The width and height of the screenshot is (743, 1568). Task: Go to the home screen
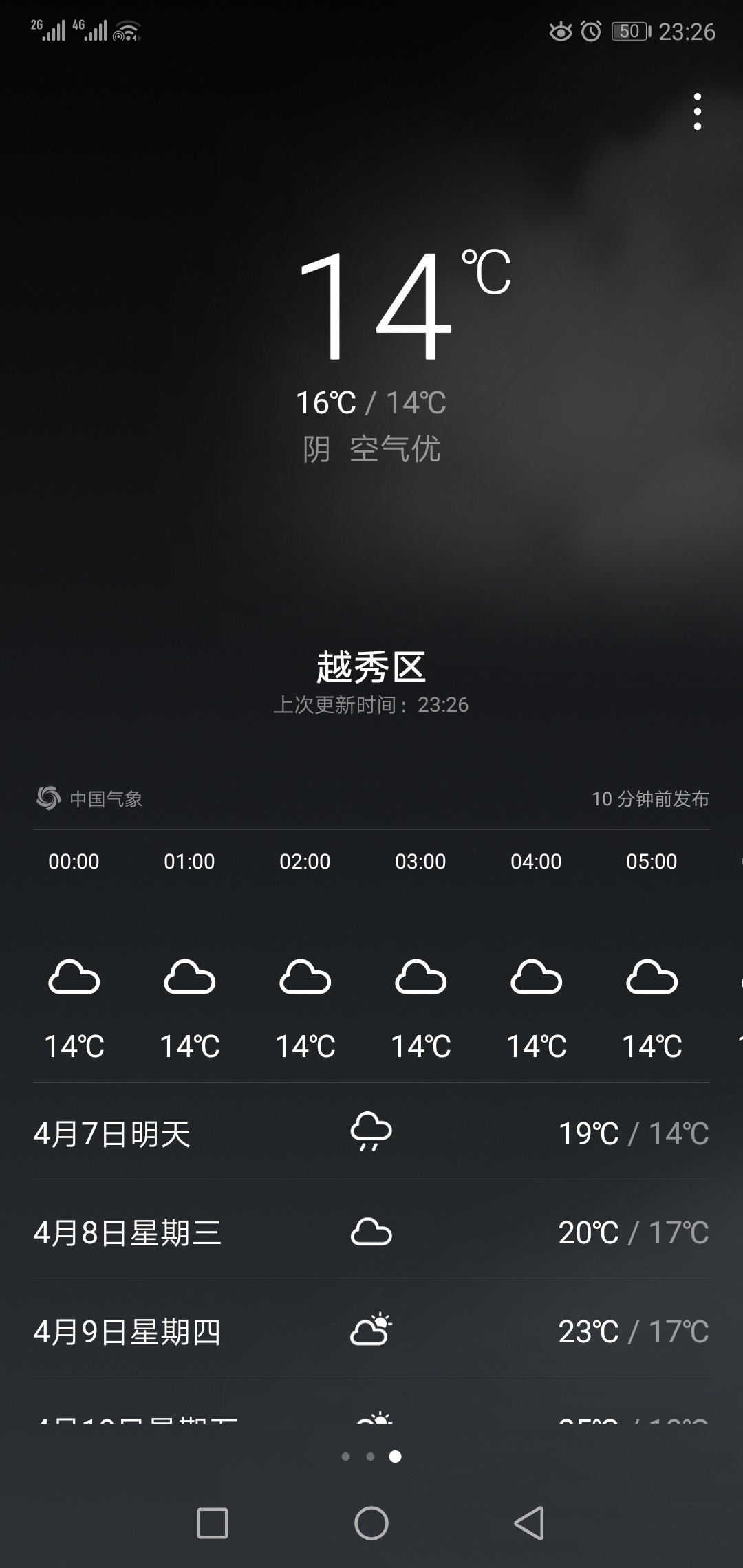click(x=371, y=1523)
